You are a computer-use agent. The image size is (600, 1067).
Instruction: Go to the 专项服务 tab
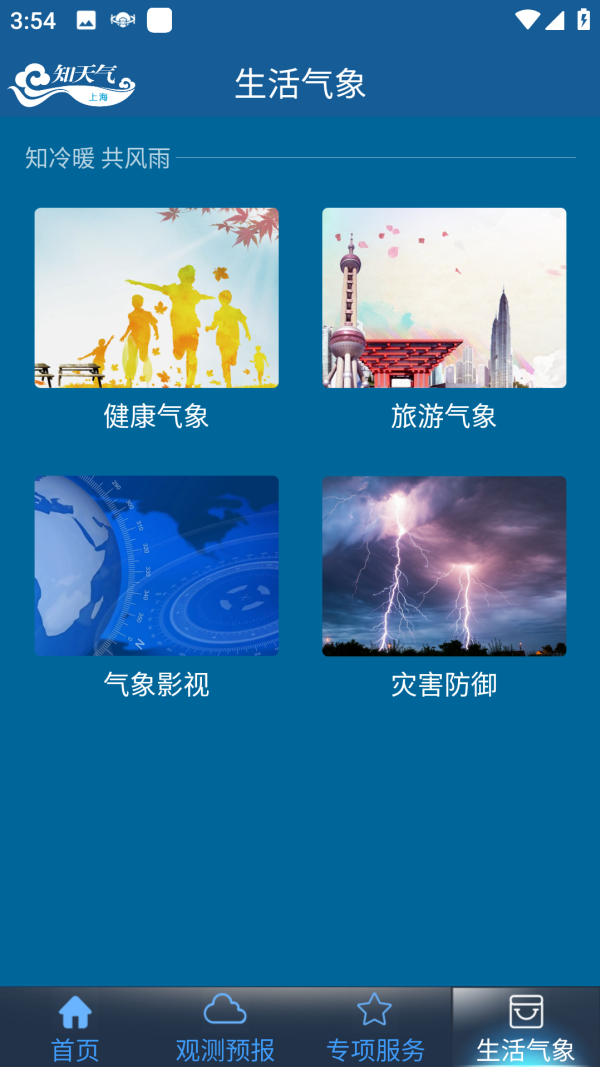376,1028
